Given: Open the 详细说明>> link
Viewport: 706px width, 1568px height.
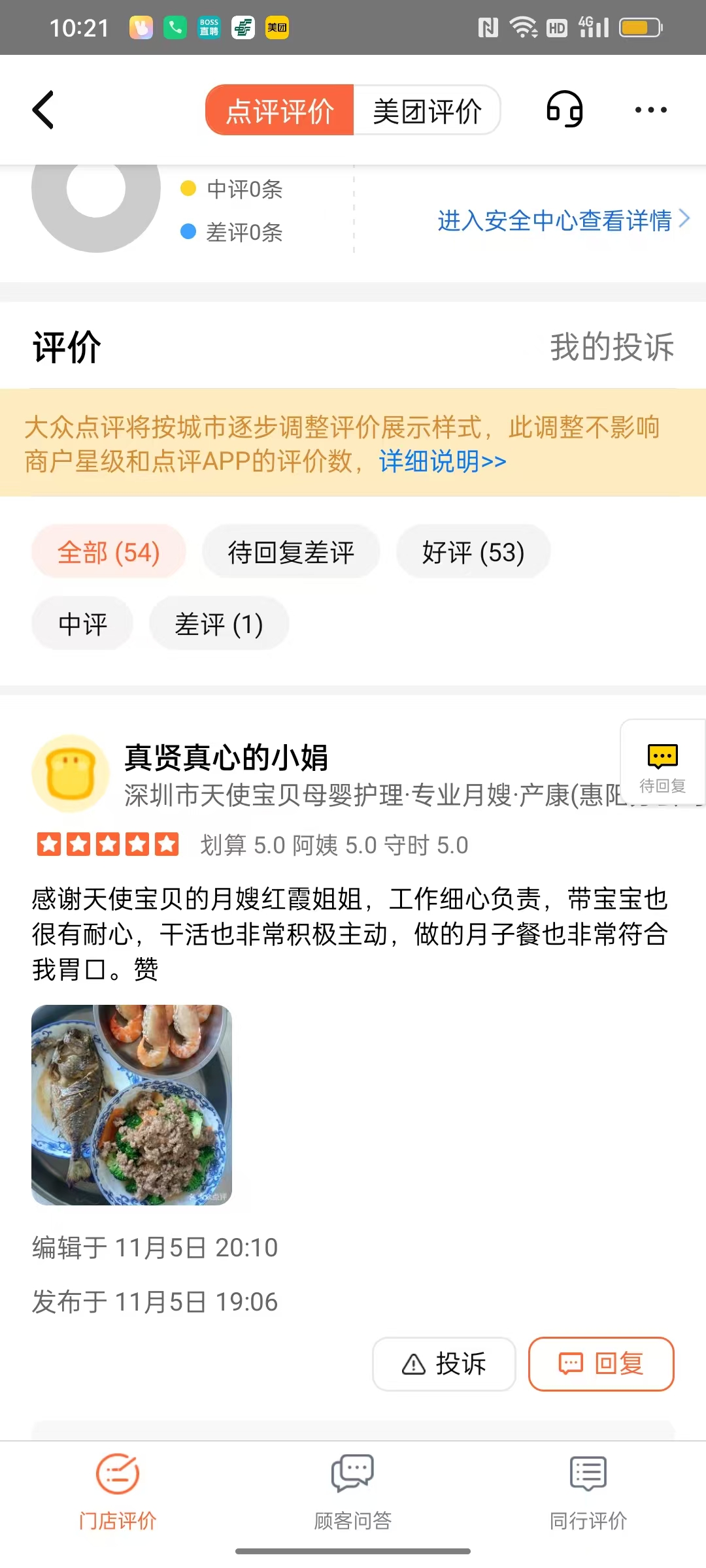Looking at the screenshot, I should 443,461.
